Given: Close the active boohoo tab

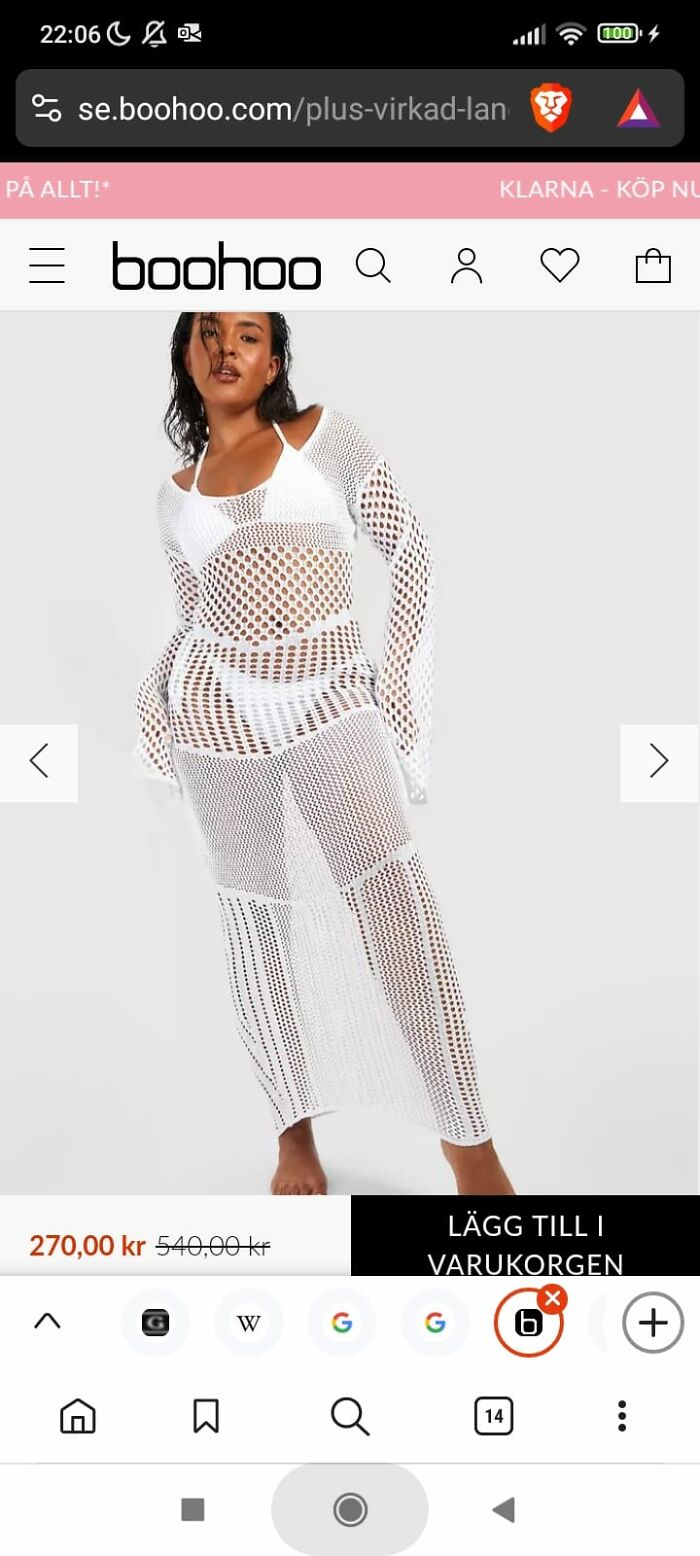Looking at the screenshot, I should tap(551, 1299).
